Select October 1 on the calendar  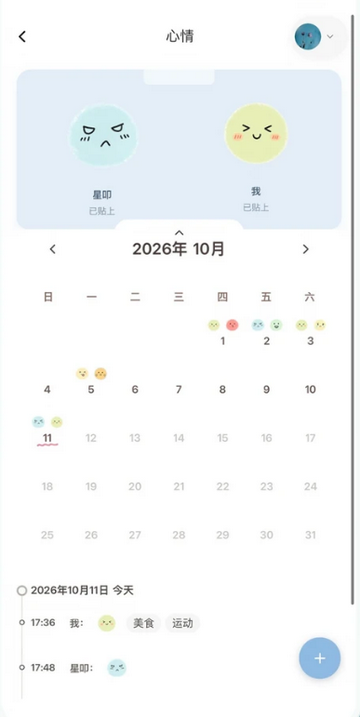[x=222, y=334]
